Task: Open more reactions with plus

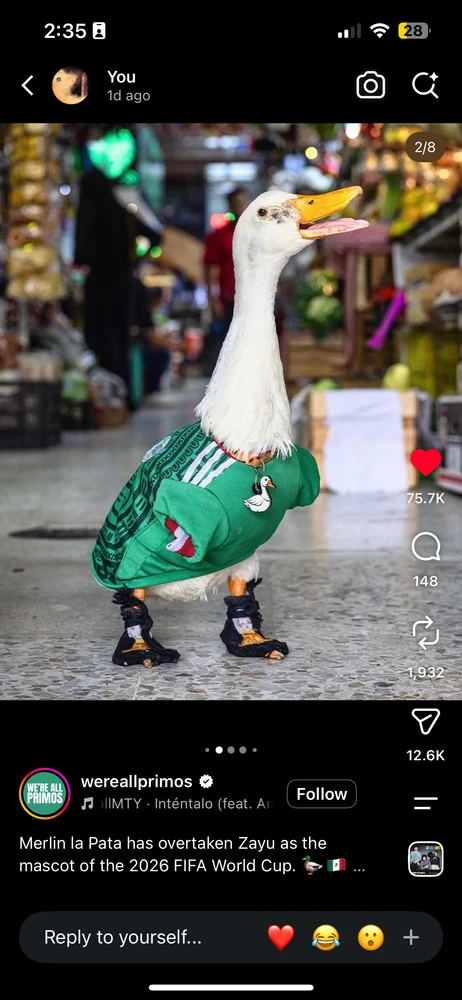Action: (411, 937)
